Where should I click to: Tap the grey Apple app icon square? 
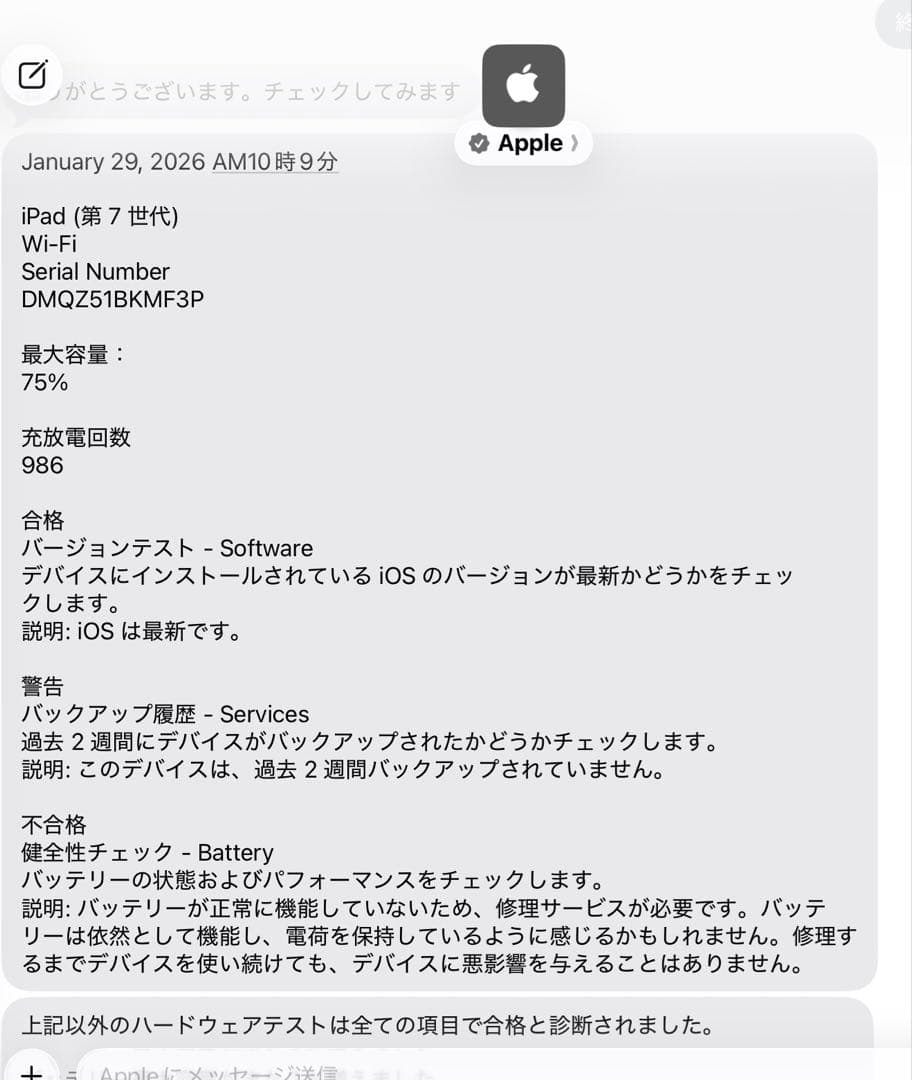[x=523, y=84]
